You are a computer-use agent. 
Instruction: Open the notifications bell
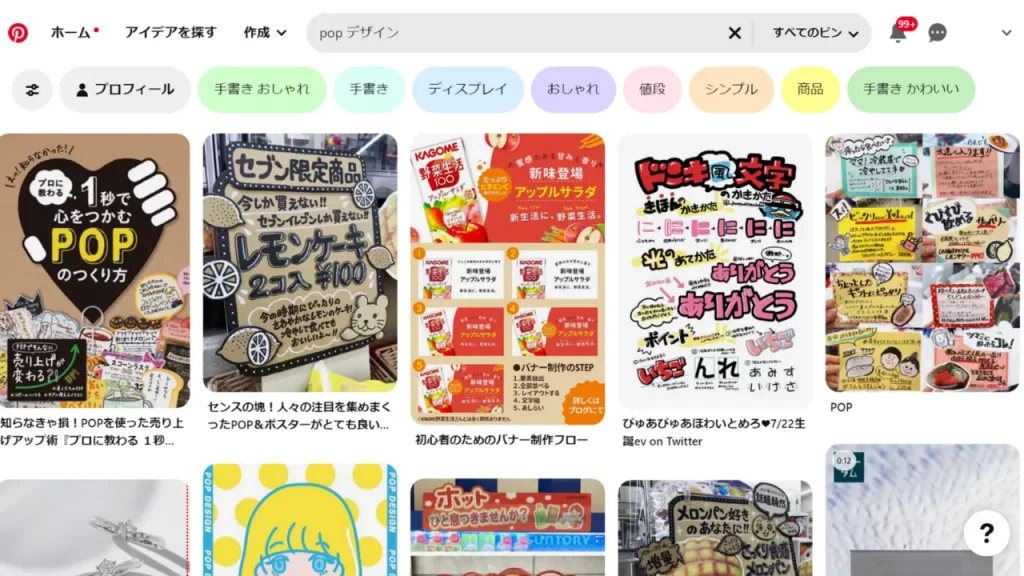point(898,33)
